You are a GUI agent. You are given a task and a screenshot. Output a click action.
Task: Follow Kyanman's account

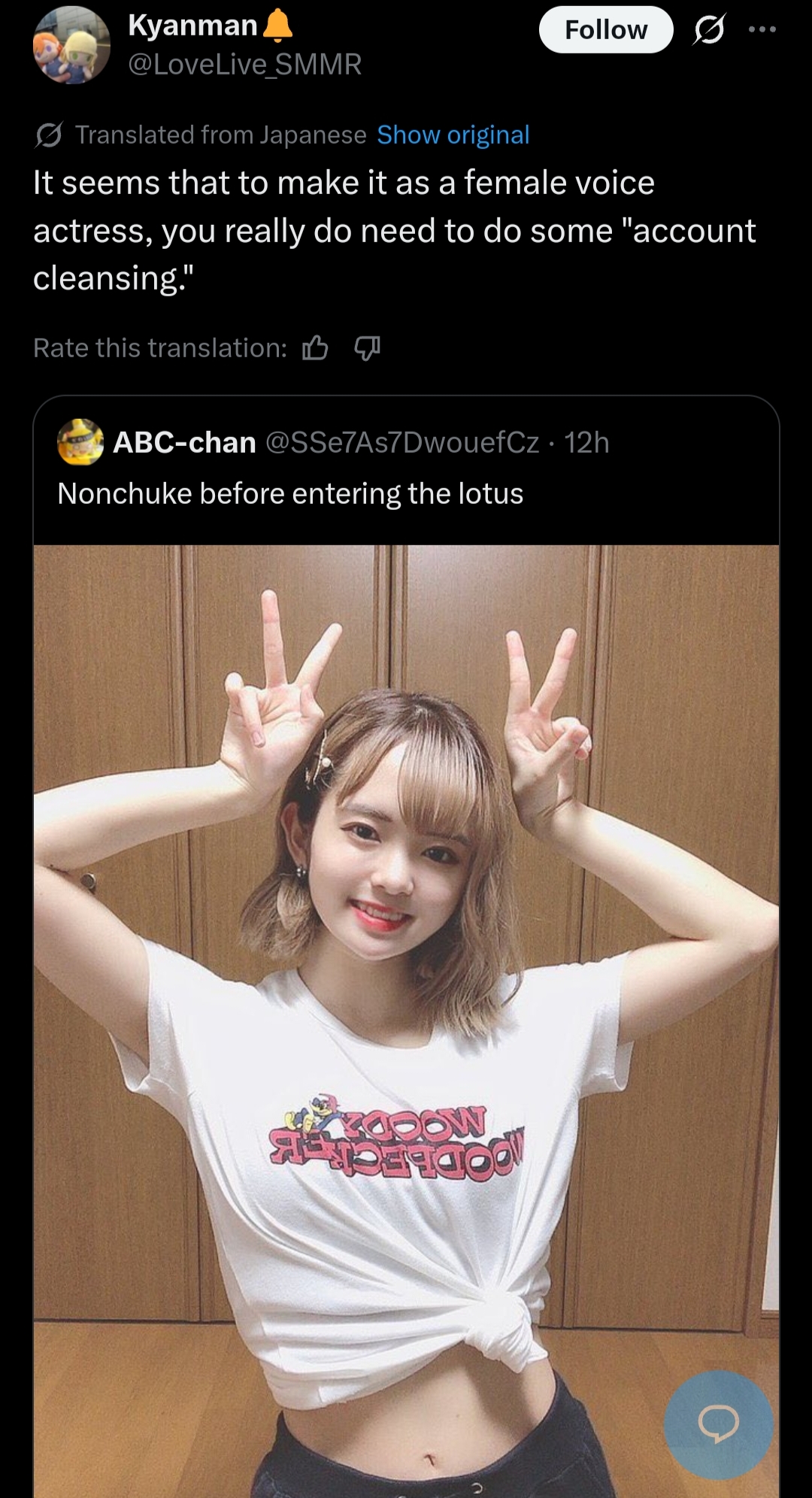click(606, 30)
